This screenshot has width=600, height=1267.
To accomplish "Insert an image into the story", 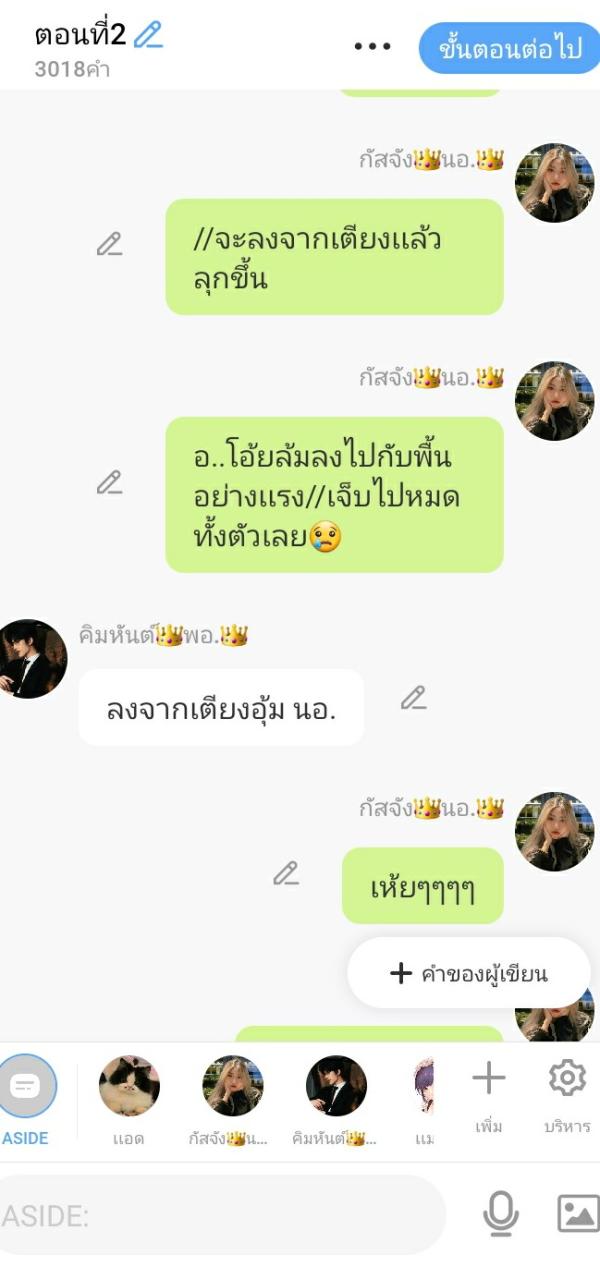I will (577, 1214).
